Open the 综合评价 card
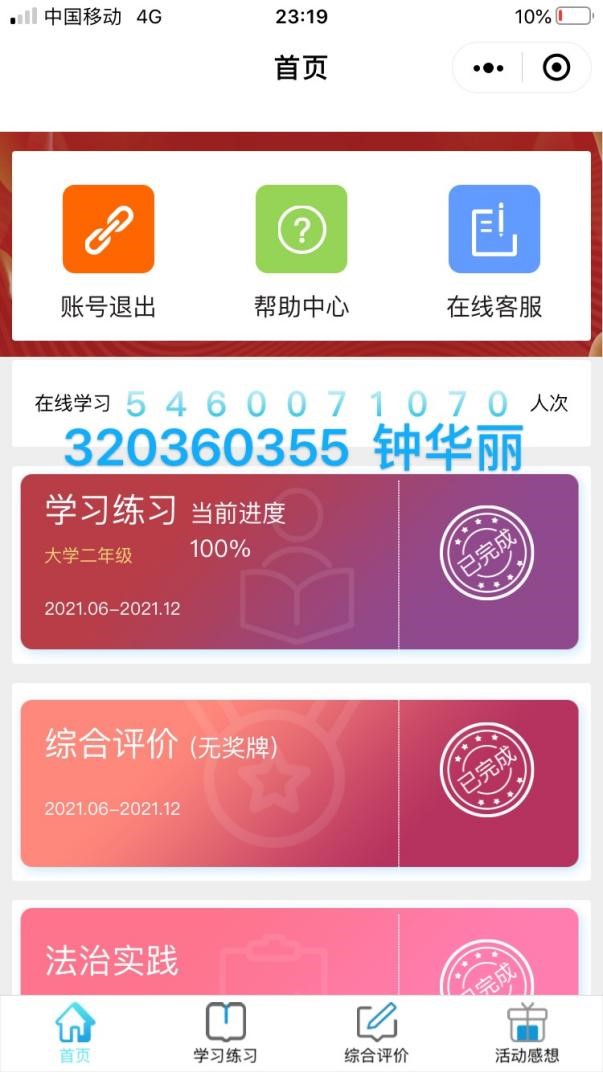The height and width of the screenshot is (1072, 603). point(299,782)
